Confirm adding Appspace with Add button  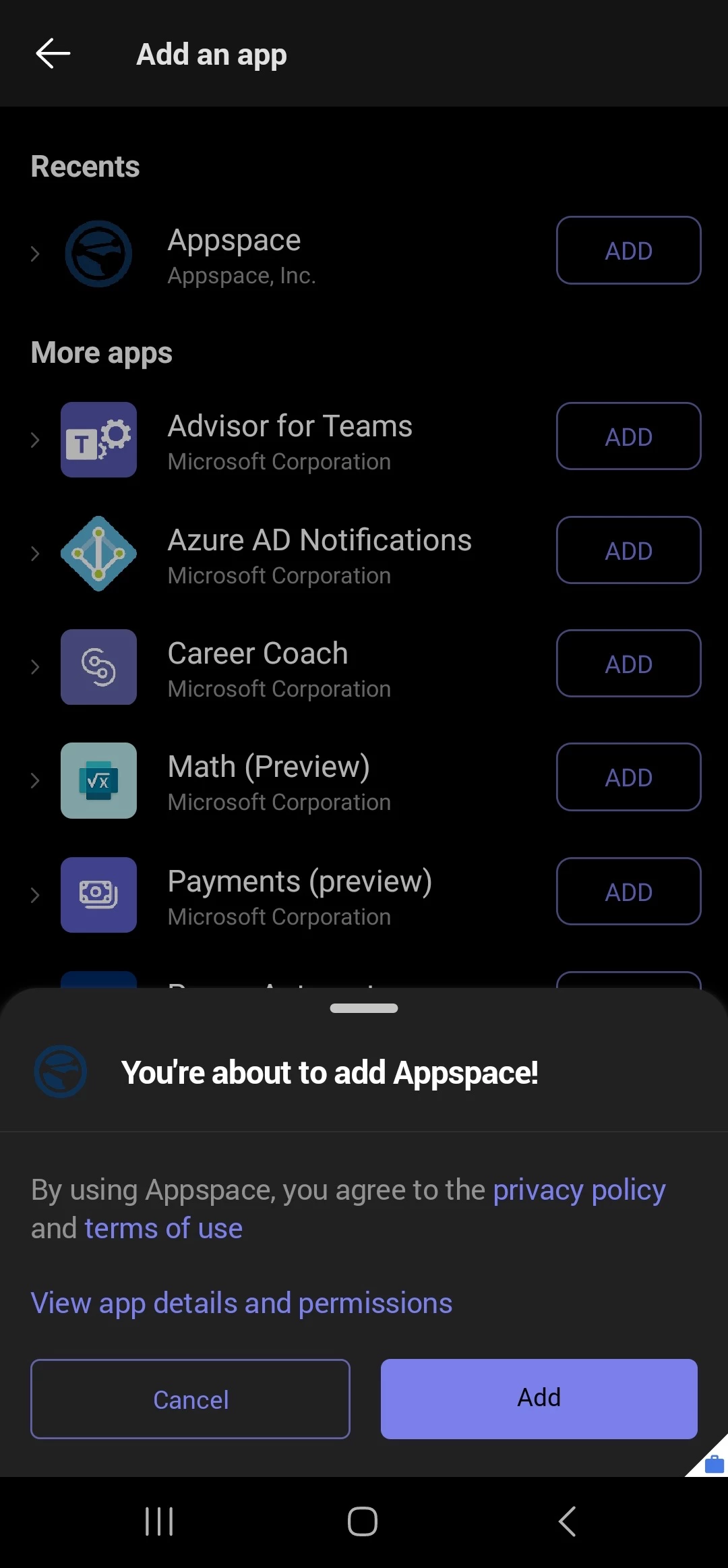point(539,1398)
